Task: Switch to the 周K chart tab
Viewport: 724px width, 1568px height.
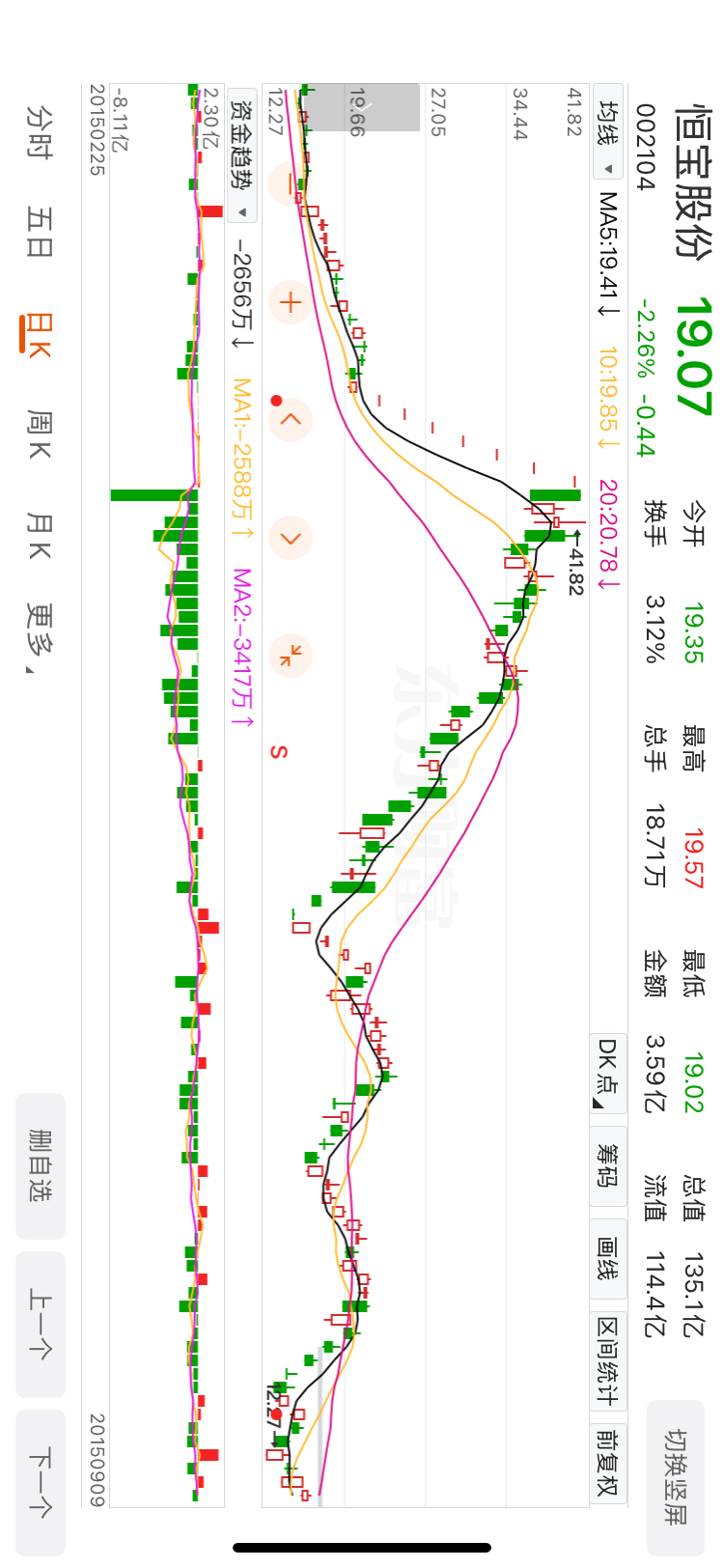Action: [x=39, y=434]
